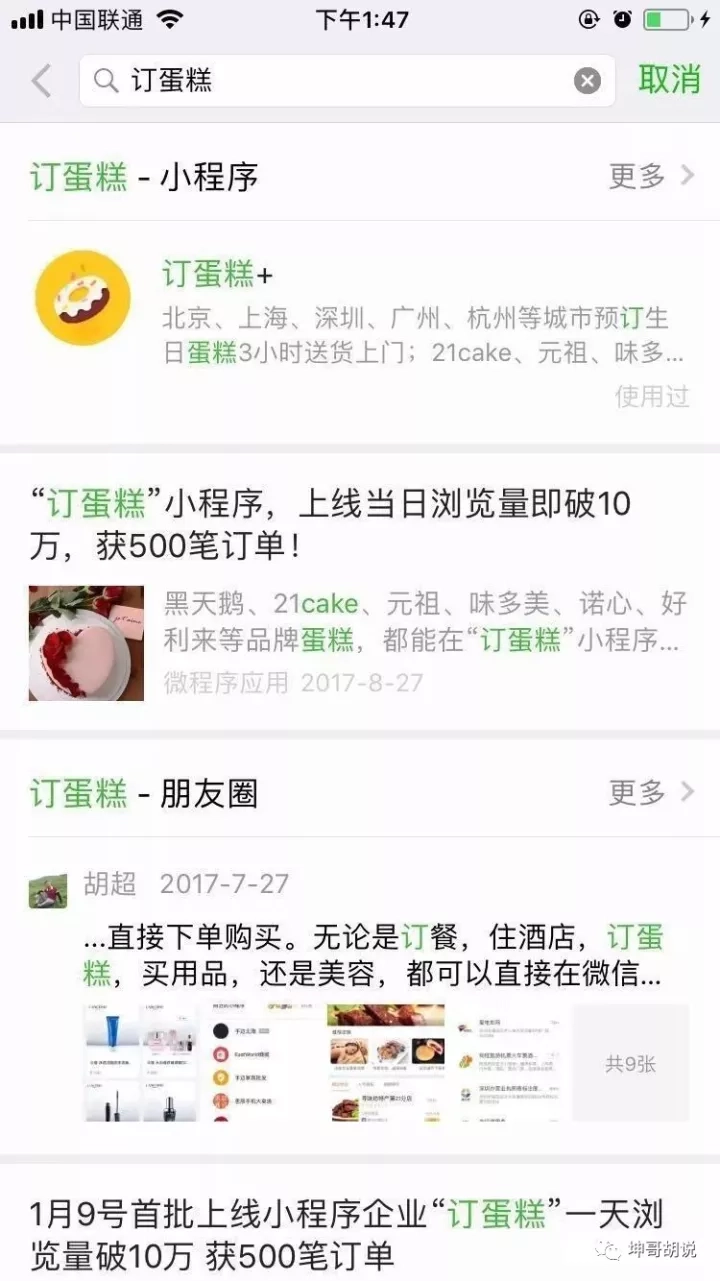Go back using the top-left arrow
Viewport: 720px width, 1281px height.
41,81
